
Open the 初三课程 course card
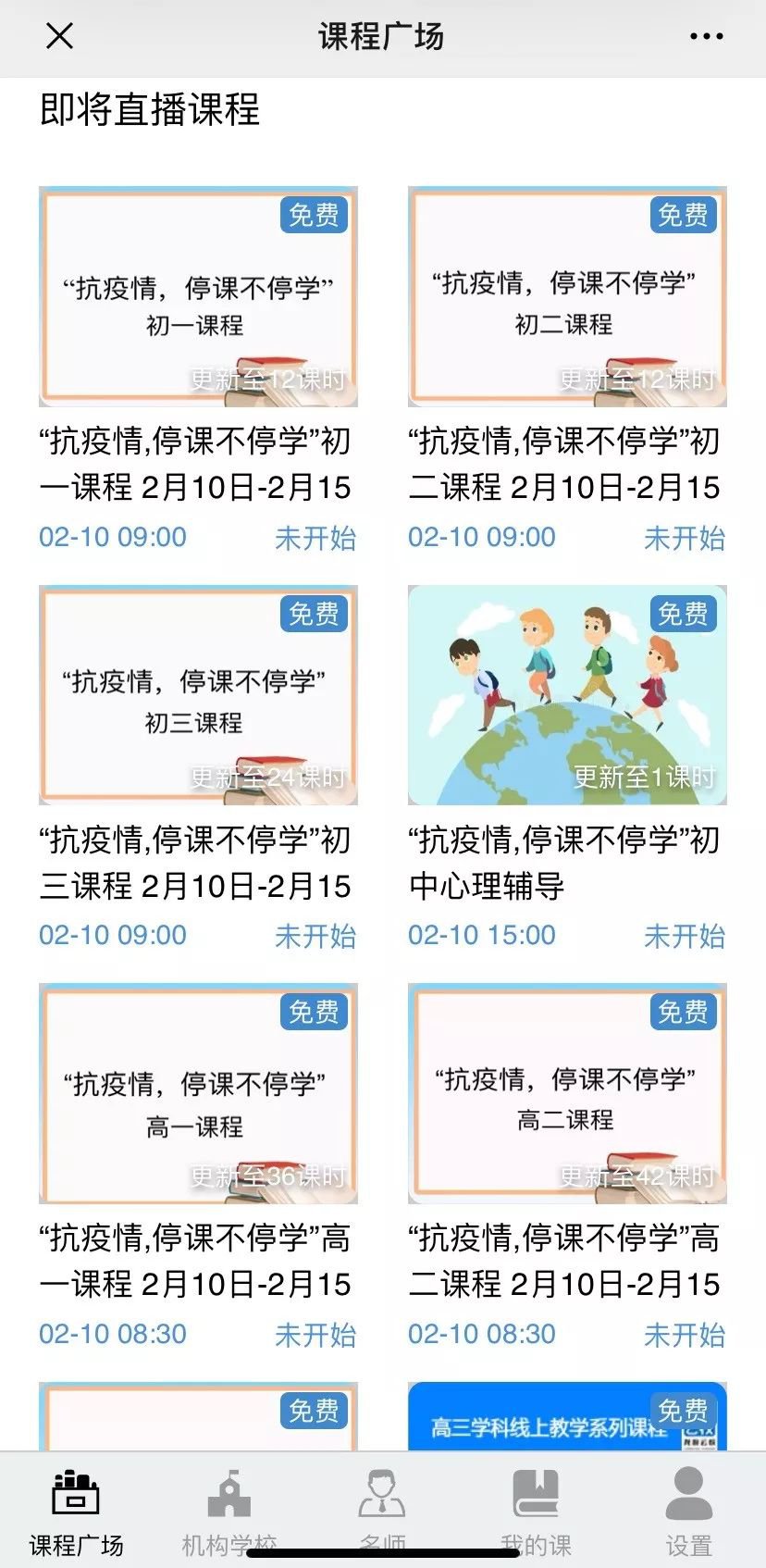click(x=198, y=695)
